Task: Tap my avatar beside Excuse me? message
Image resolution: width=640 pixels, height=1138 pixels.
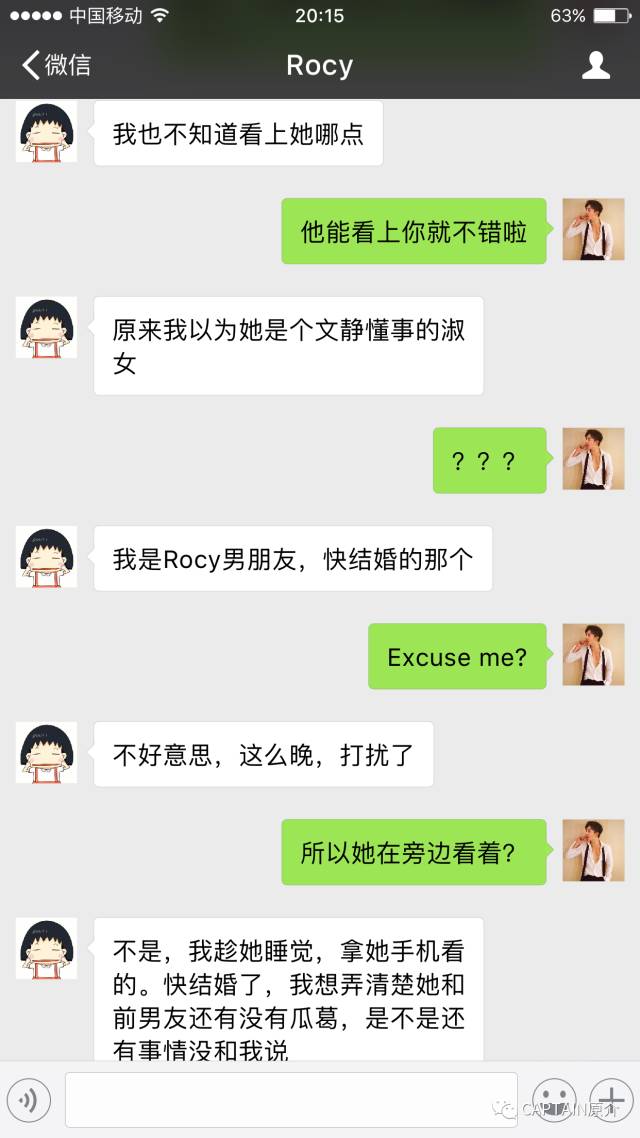Action: point(593,655)
